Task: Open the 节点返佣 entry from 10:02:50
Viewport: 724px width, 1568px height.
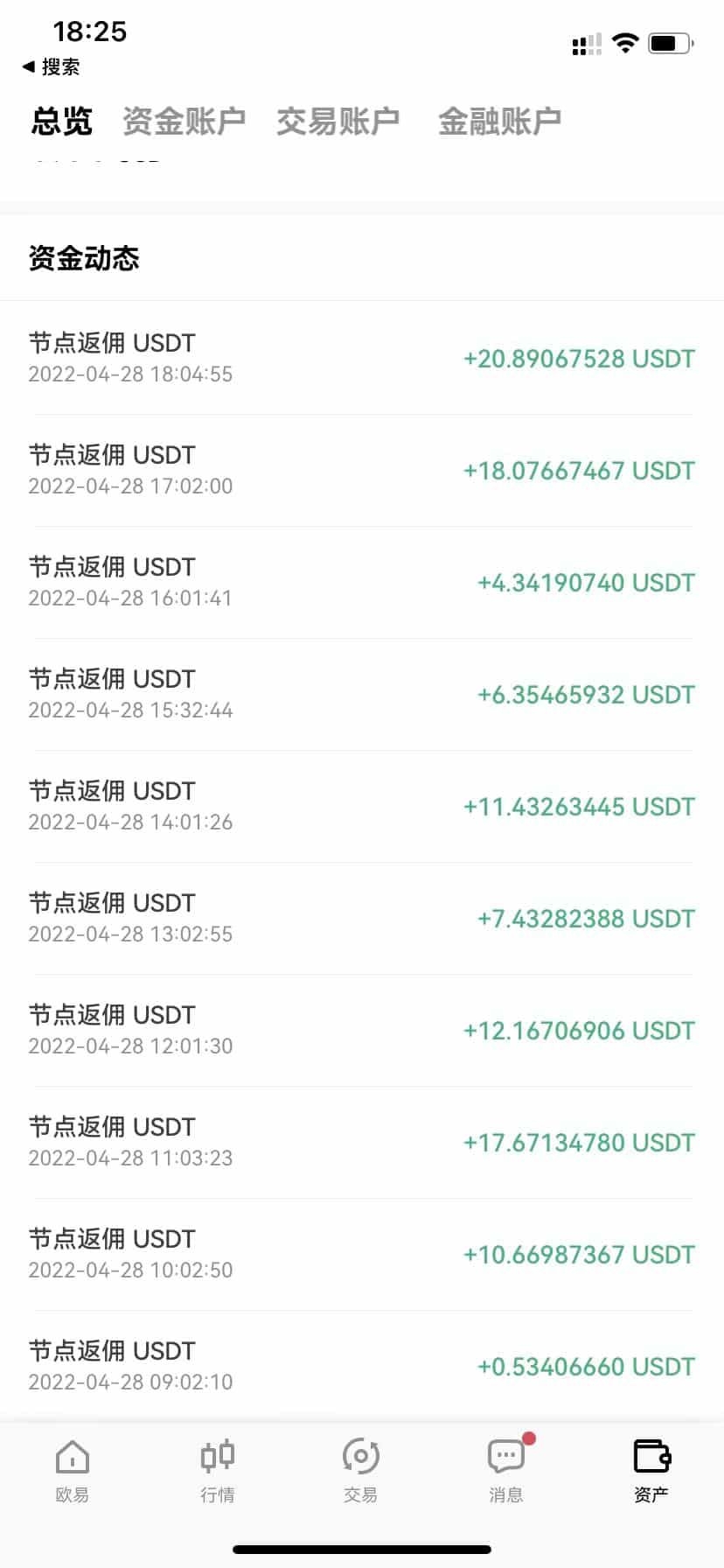Action: (x=362, y=1254)
